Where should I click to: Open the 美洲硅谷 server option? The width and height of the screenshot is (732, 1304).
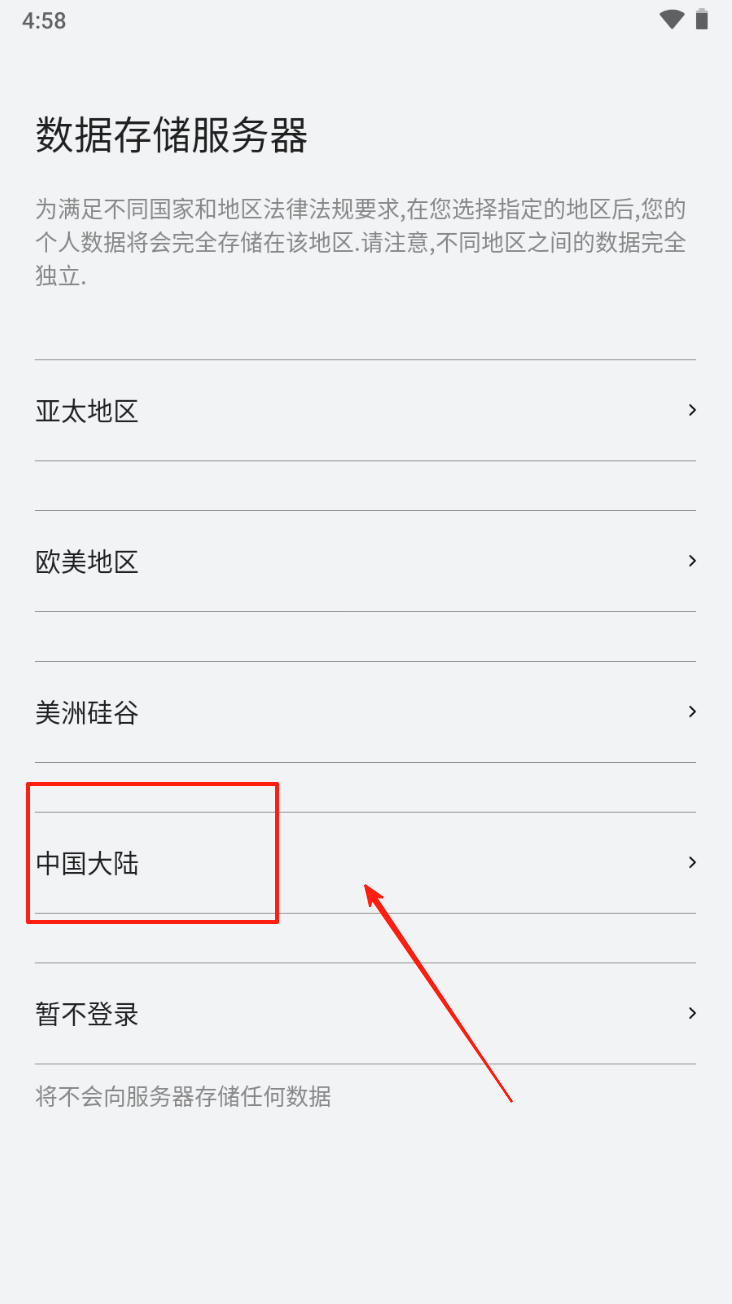365,712
